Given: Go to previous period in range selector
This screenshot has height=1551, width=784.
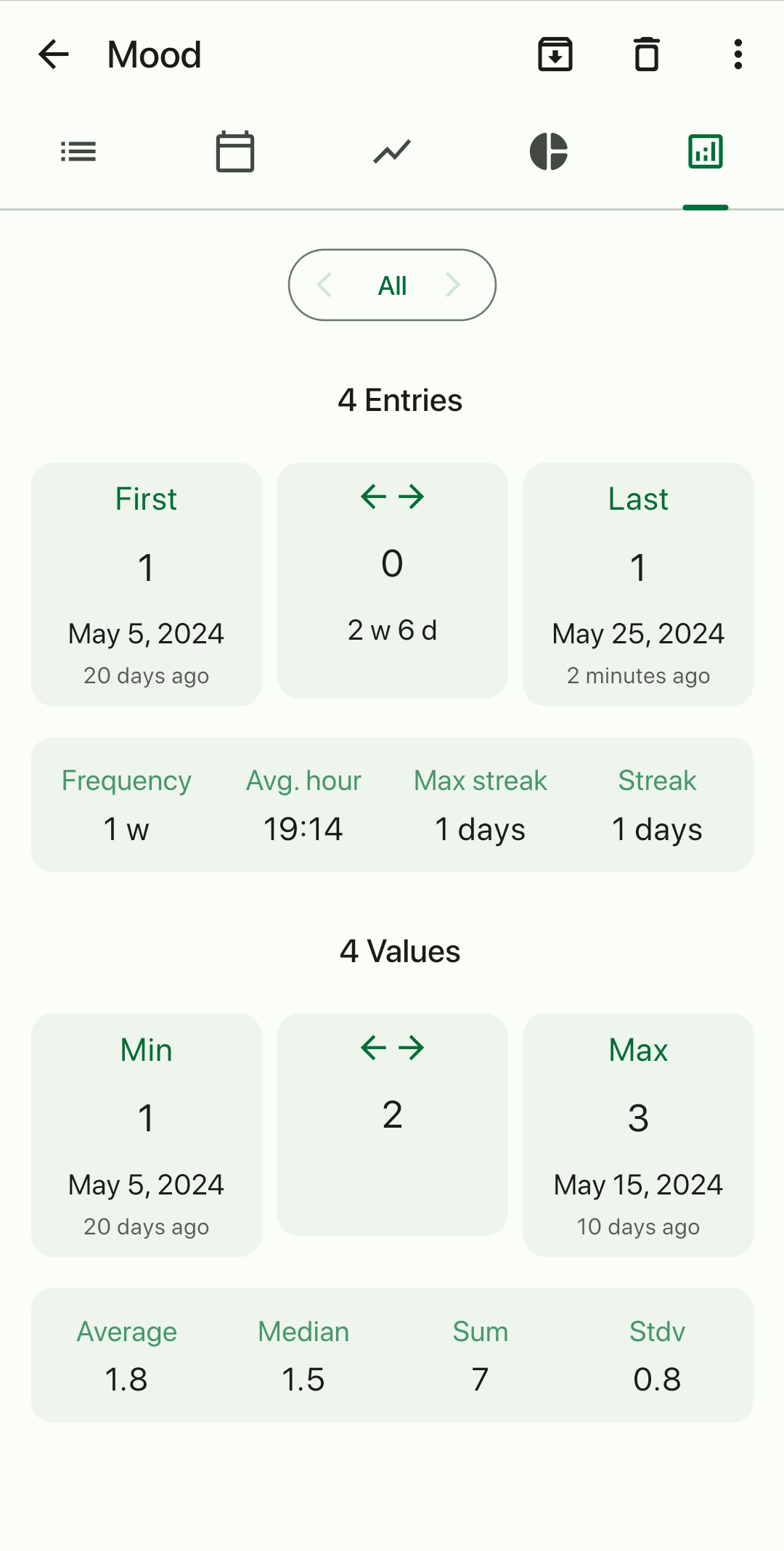Looking at the screenshot, I should pyautogui.click(x=324, y=285).
